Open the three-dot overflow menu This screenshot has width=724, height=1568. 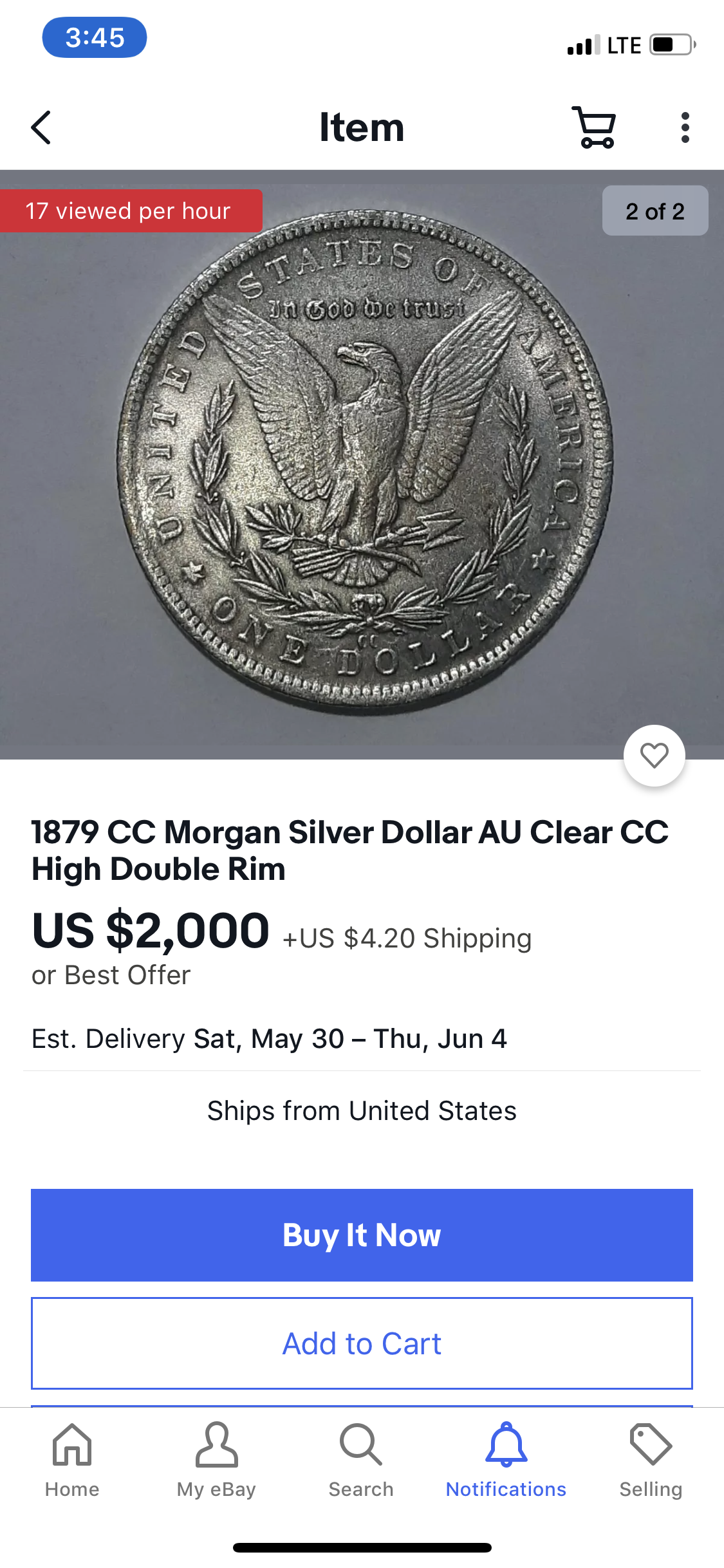tap(685, 127)
